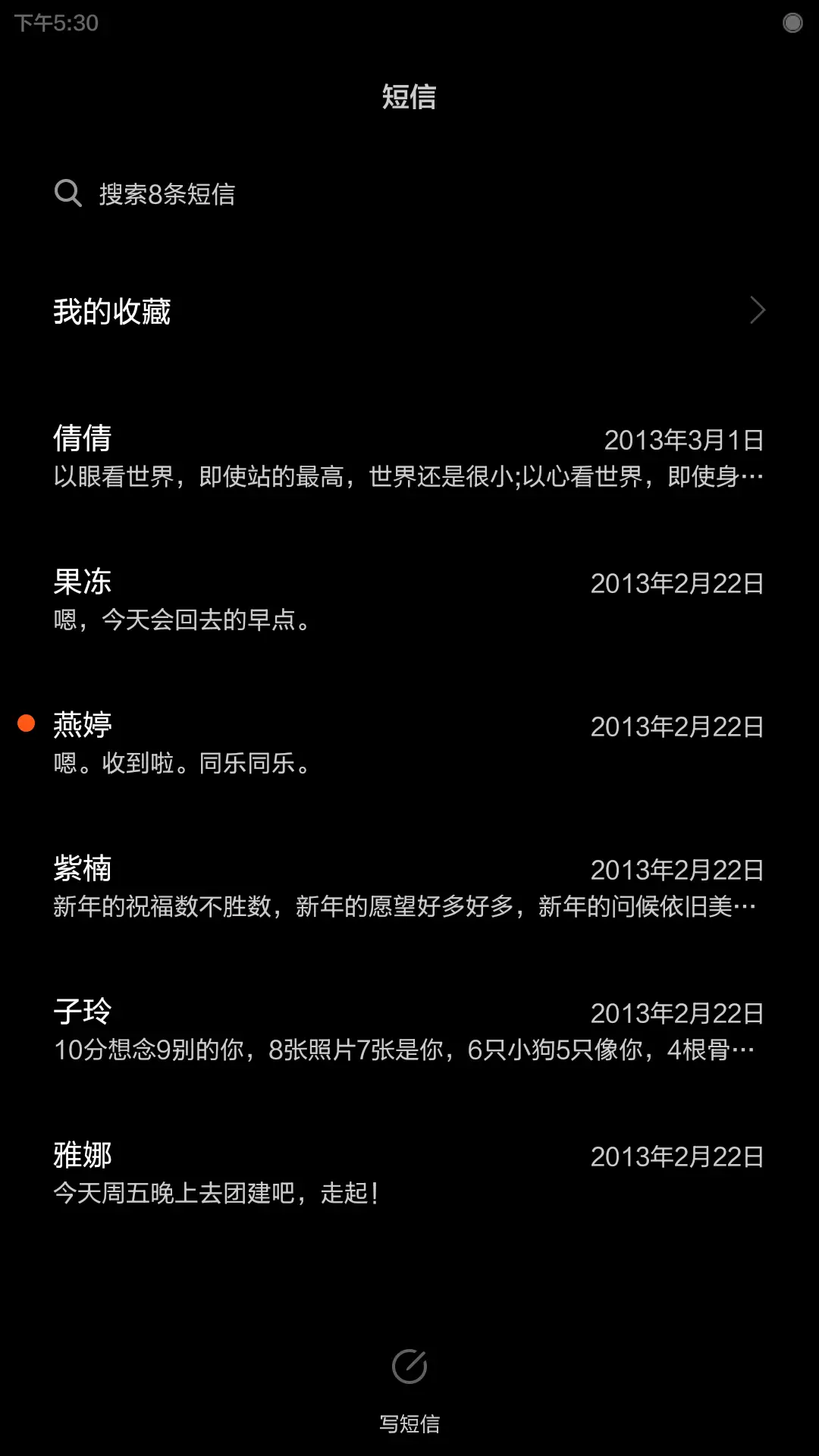Viewport: 819px width, 1456px height.
Task: Open 雅娜's team building message
Action: pos(409,1172)
